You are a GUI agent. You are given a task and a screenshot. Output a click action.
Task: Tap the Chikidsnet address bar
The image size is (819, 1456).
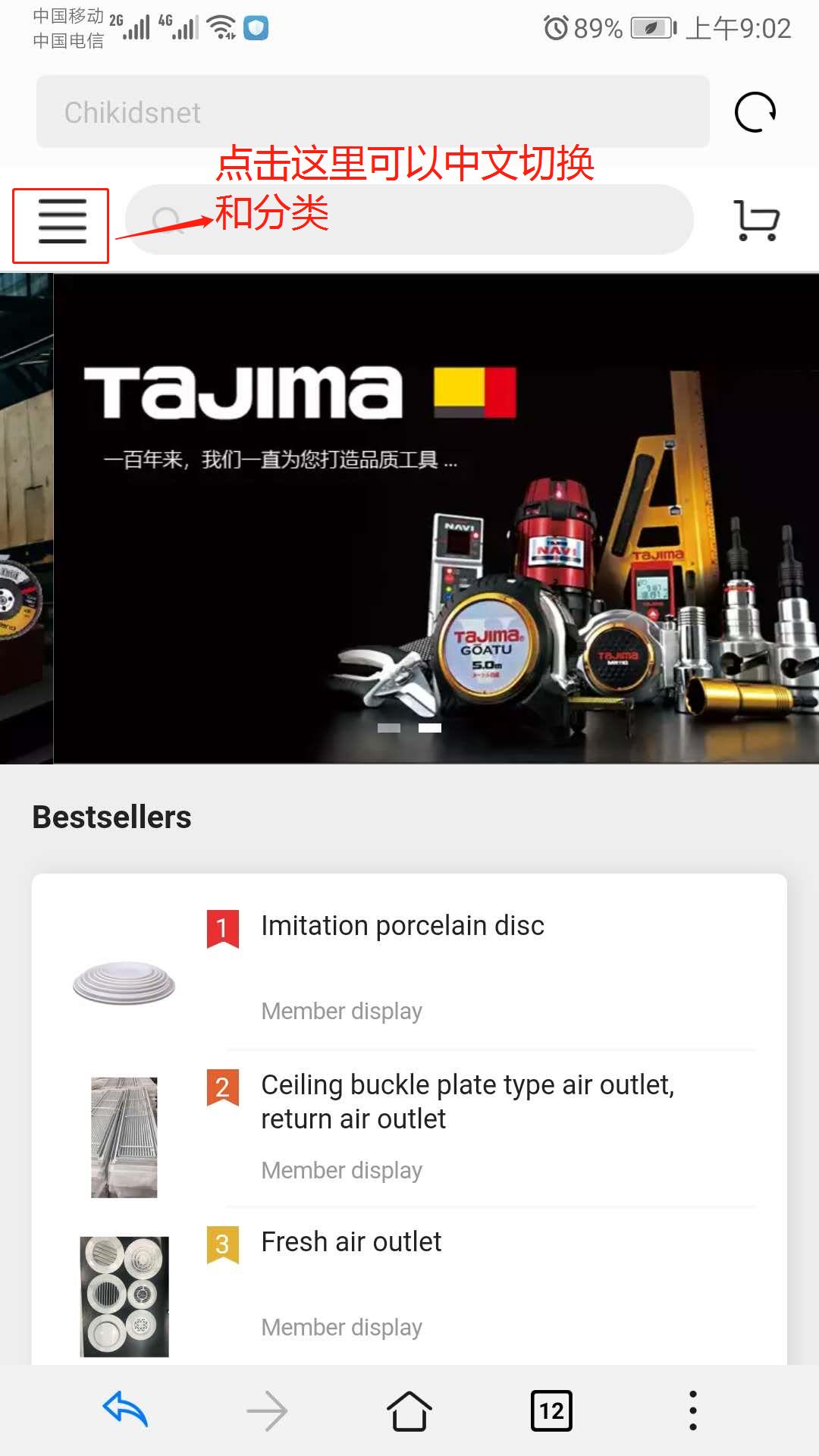[372, 112]
